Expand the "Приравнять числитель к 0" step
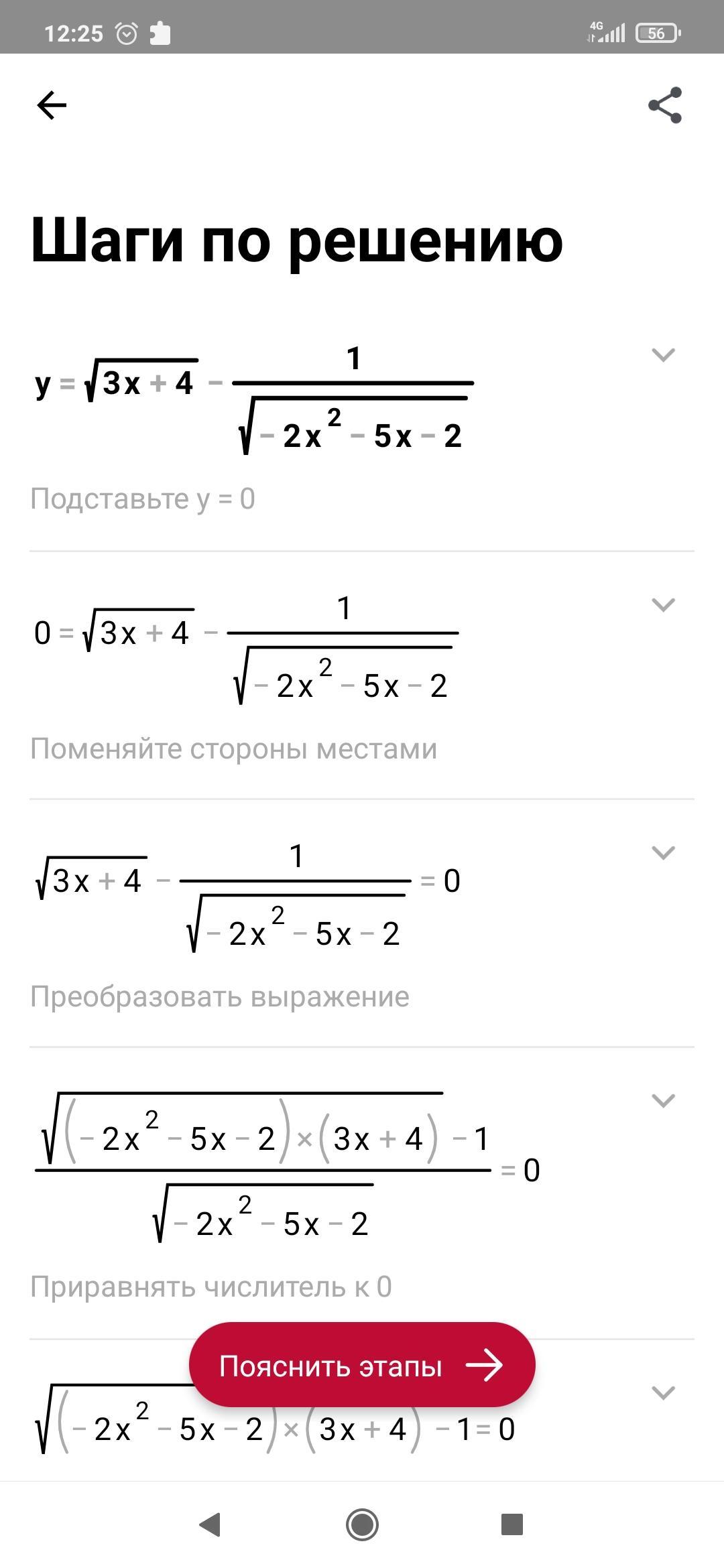Image resolution: width=724 pixels, height=1568 pixels. (663, 1100)
